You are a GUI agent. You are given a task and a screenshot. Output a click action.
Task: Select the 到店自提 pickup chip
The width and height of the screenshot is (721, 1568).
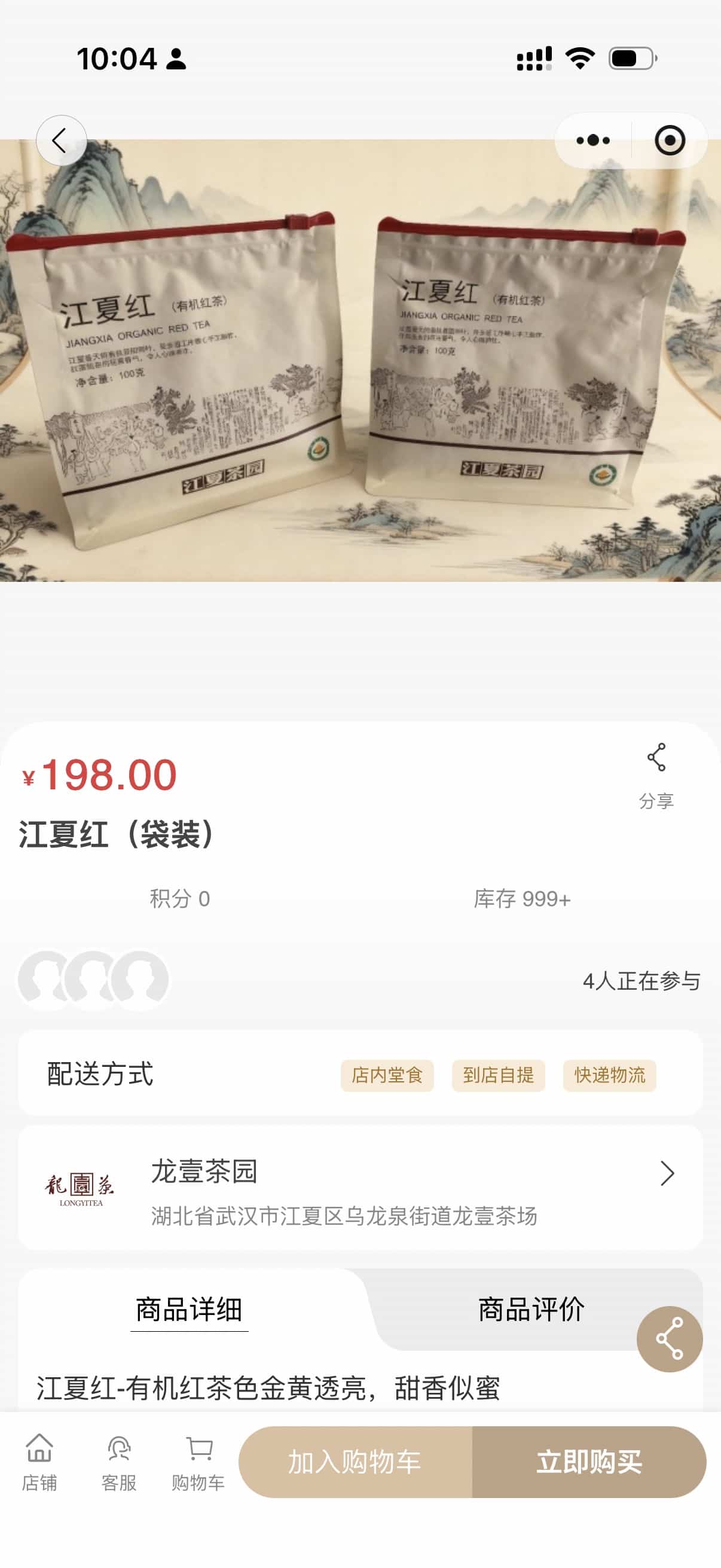497,1075
